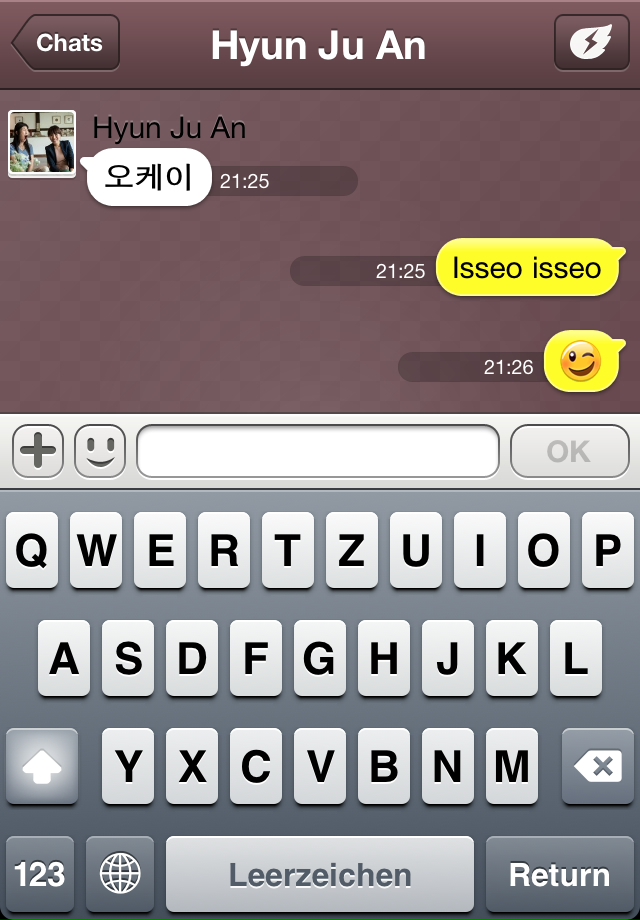Open the emoticon picker

100,451
